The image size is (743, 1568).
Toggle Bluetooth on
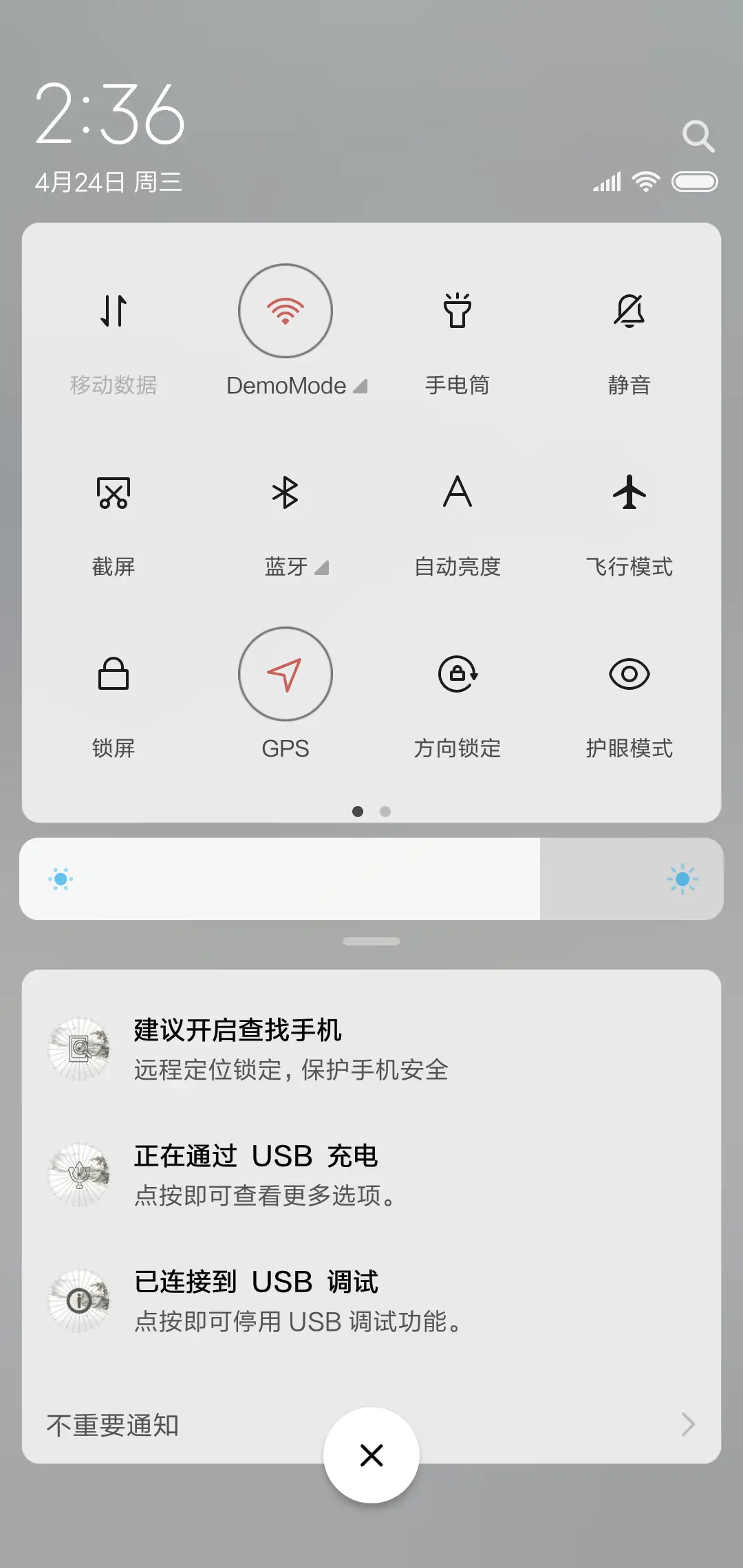[285, 492]
